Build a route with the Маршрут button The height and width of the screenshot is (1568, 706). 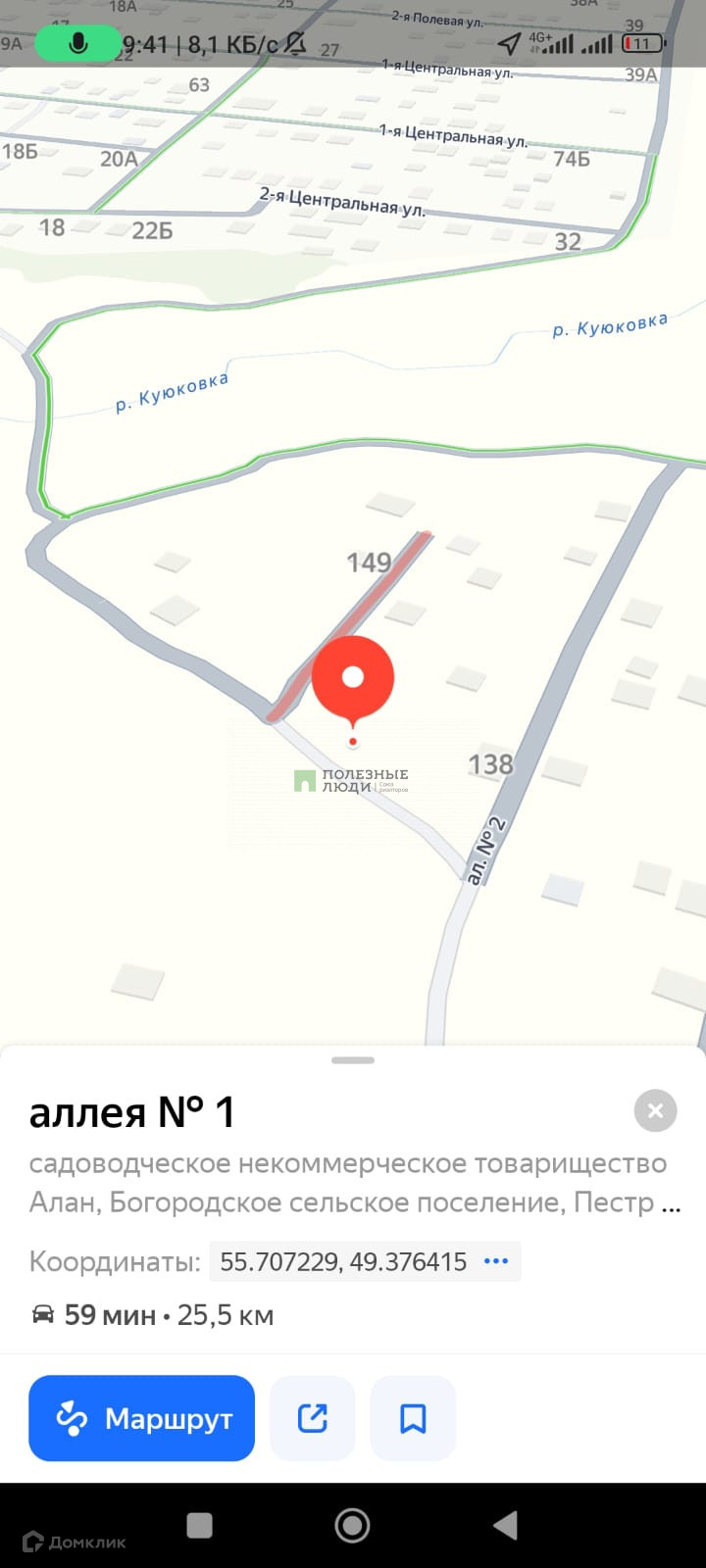[141, 1418]
